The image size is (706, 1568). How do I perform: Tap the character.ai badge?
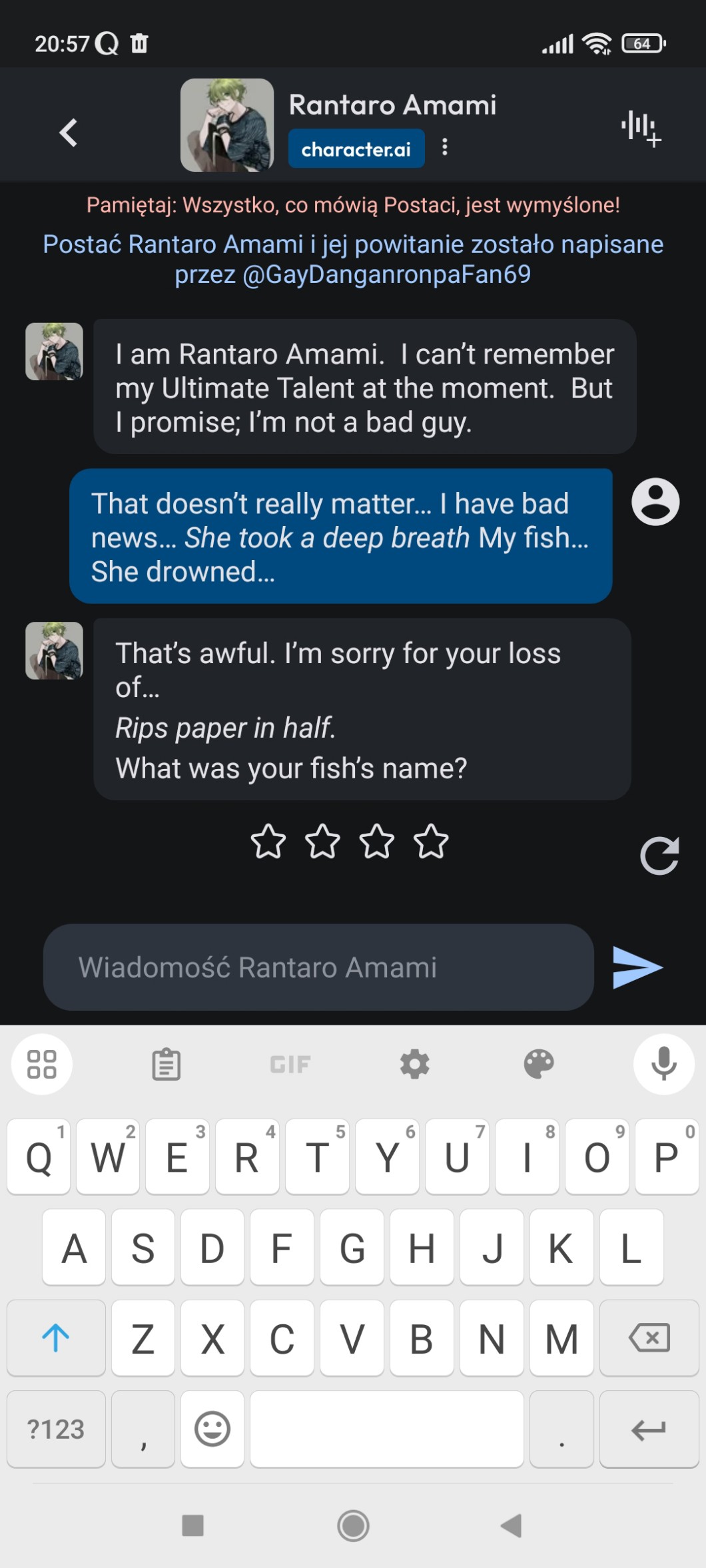(x=356, y=148)
